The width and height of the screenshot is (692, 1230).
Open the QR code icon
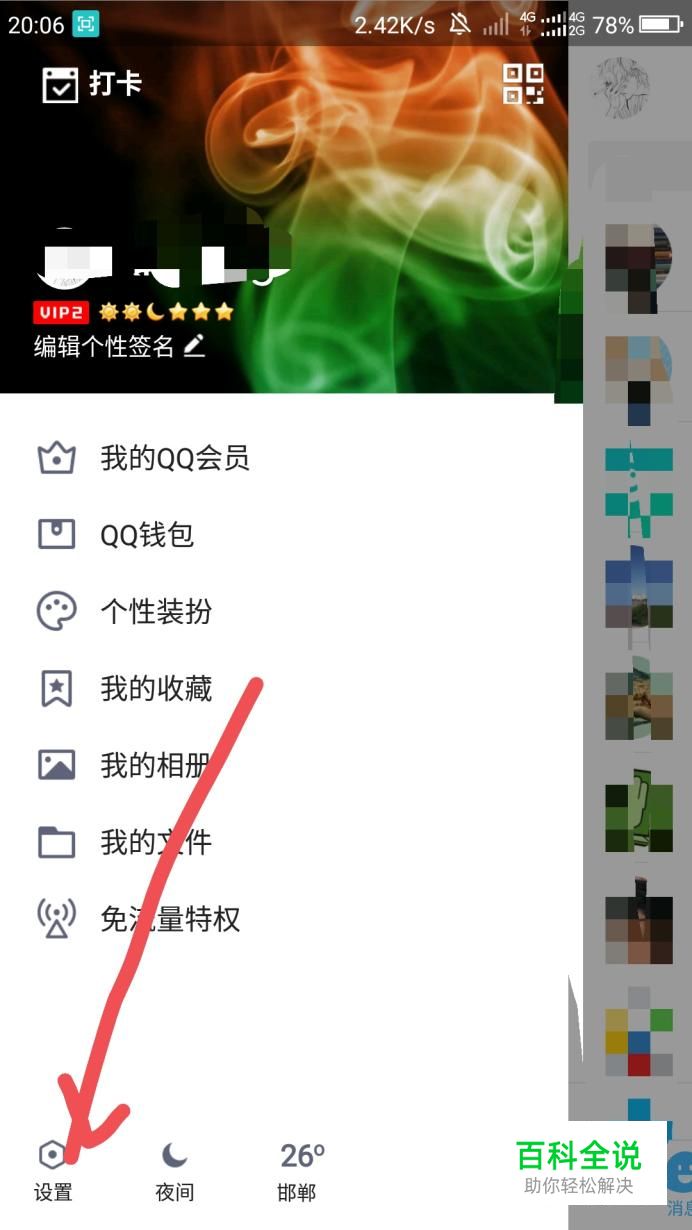(x=523, y=84)
